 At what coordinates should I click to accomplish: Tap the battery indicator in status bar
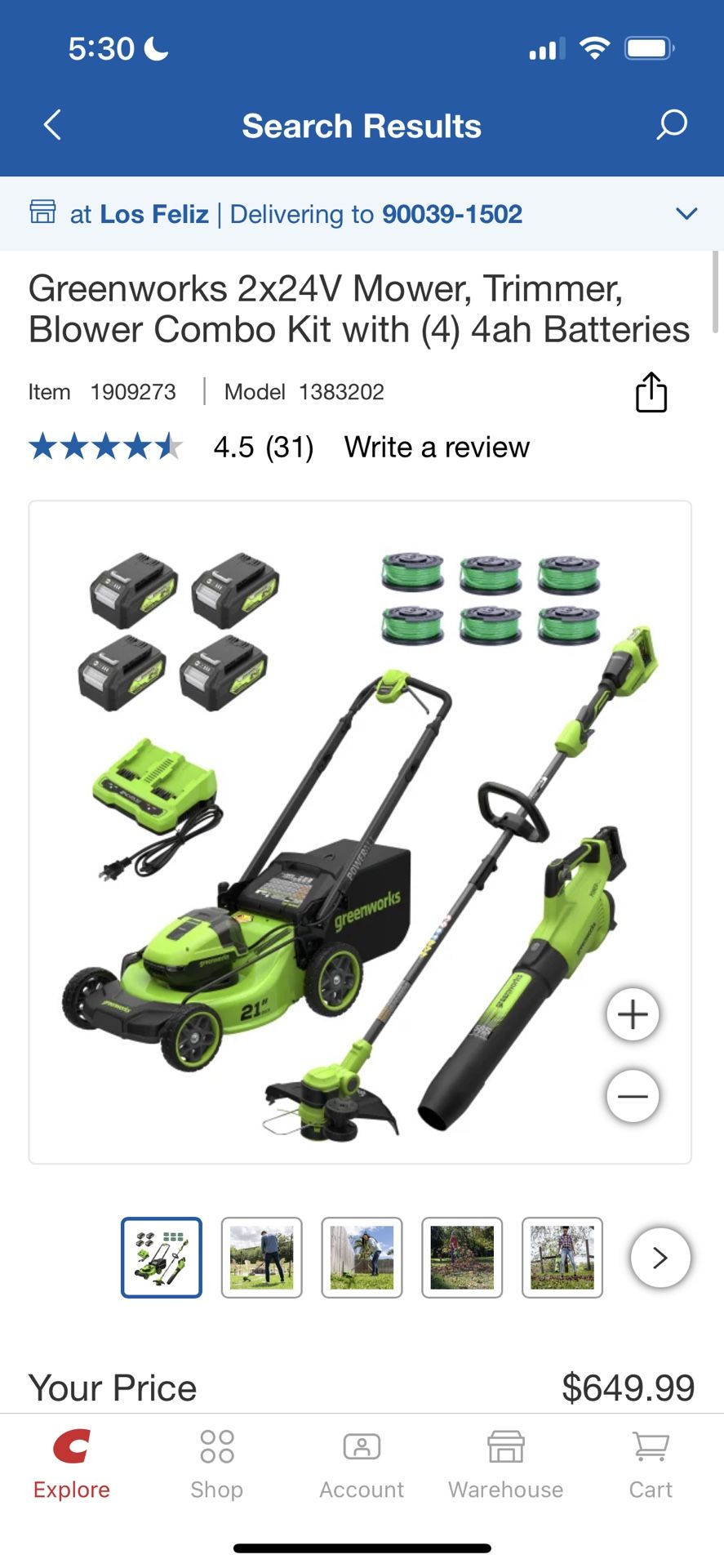(x=646, y=47)
